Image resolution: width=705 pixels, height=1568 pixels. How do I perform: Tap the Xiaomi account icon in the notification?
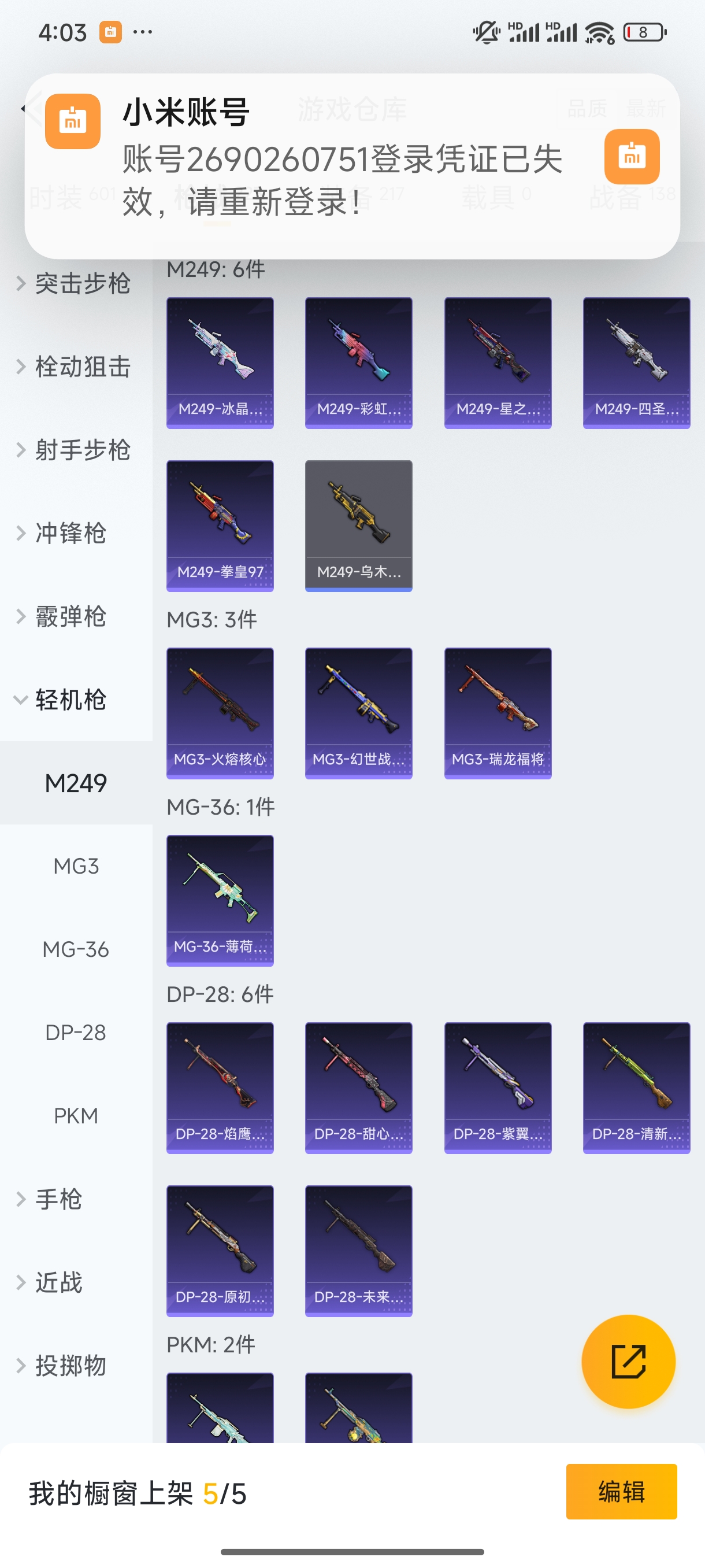tap(73, 120)
